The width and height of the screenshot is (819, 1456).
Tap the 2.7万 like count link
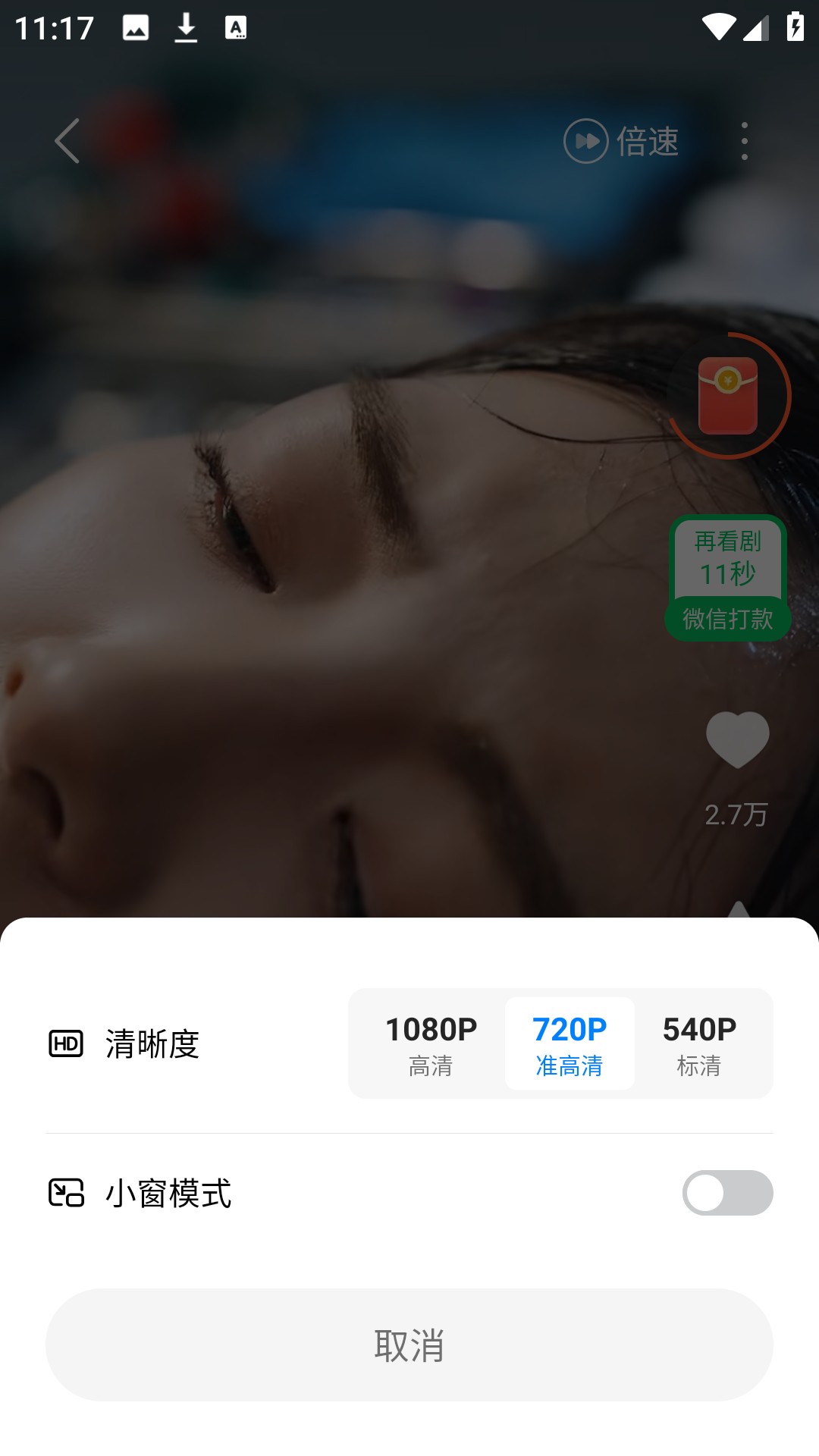736,814
